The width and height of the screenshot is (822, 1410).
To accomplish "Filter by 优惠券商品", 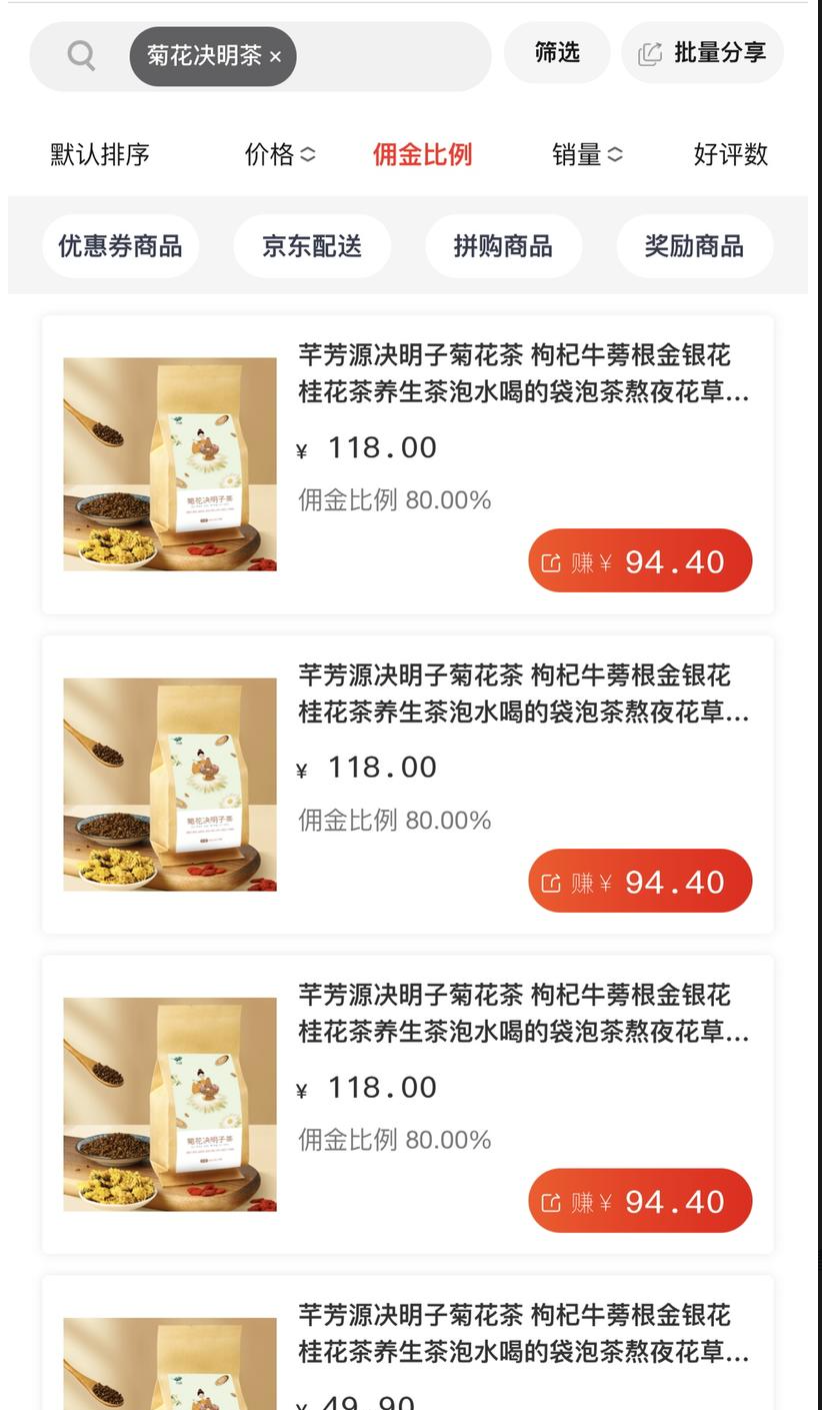I will click(120, 246).
